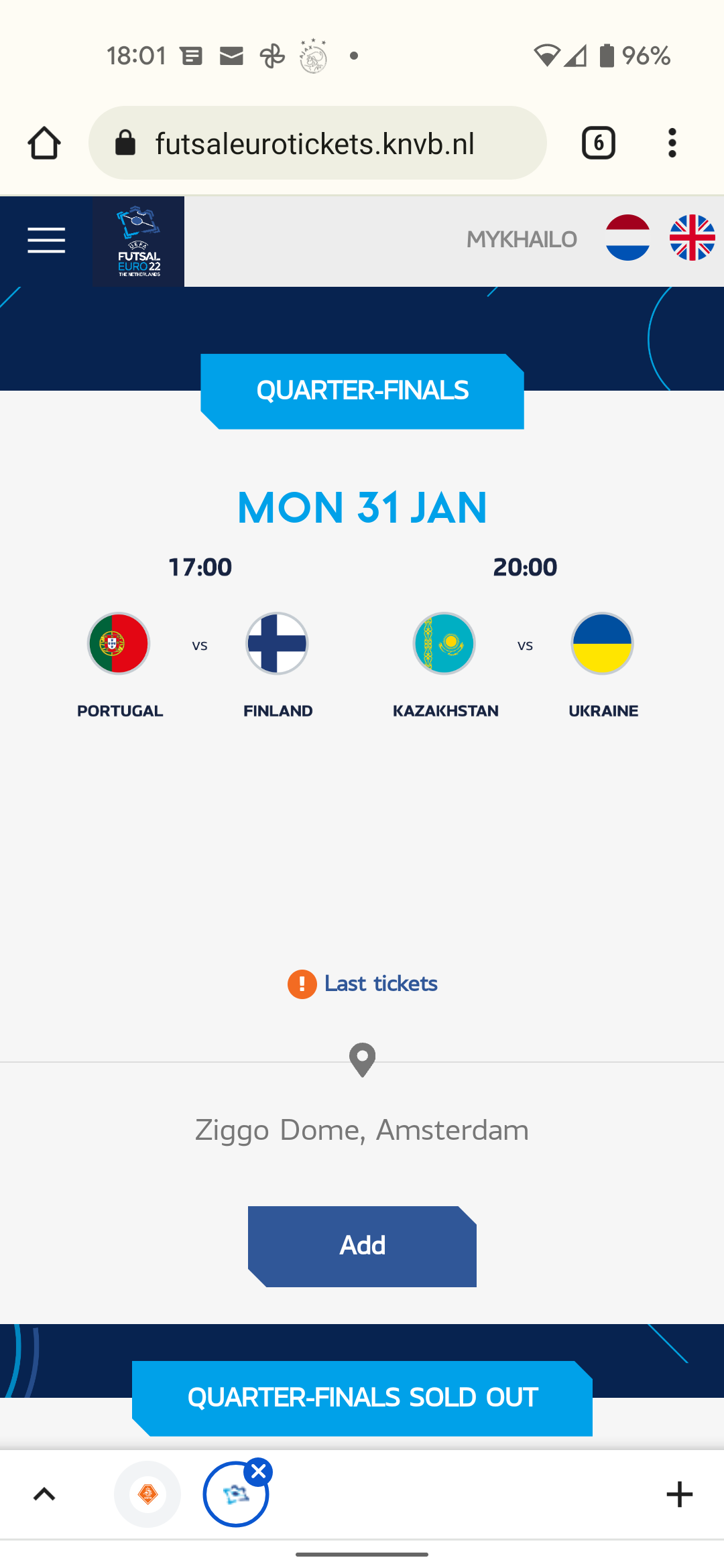724x1568 pixels.
Task: Switch language to English flag
Action: [x=692, y=238]
